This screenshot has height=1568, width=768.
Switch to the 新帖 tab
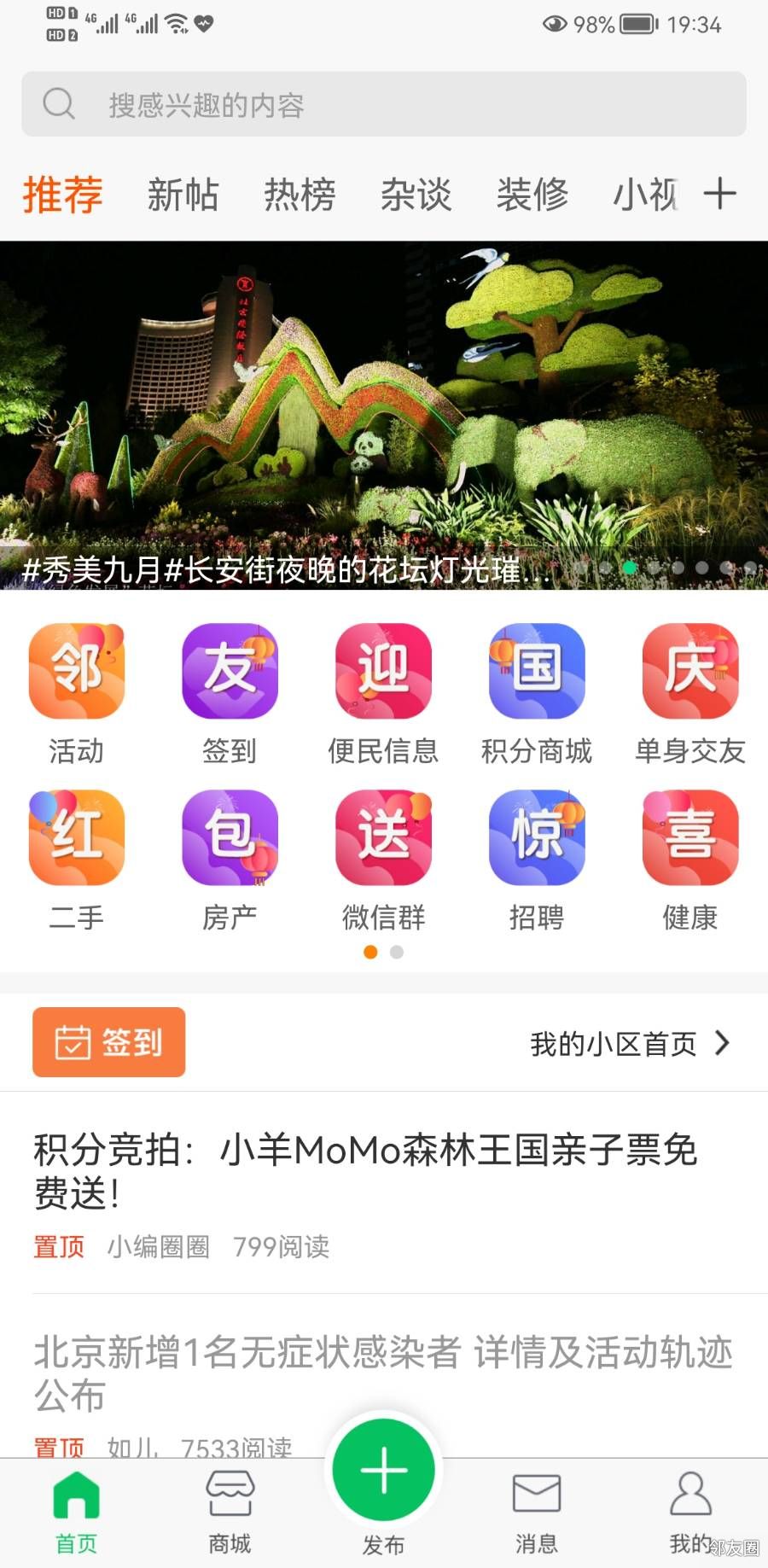(183, 195)
